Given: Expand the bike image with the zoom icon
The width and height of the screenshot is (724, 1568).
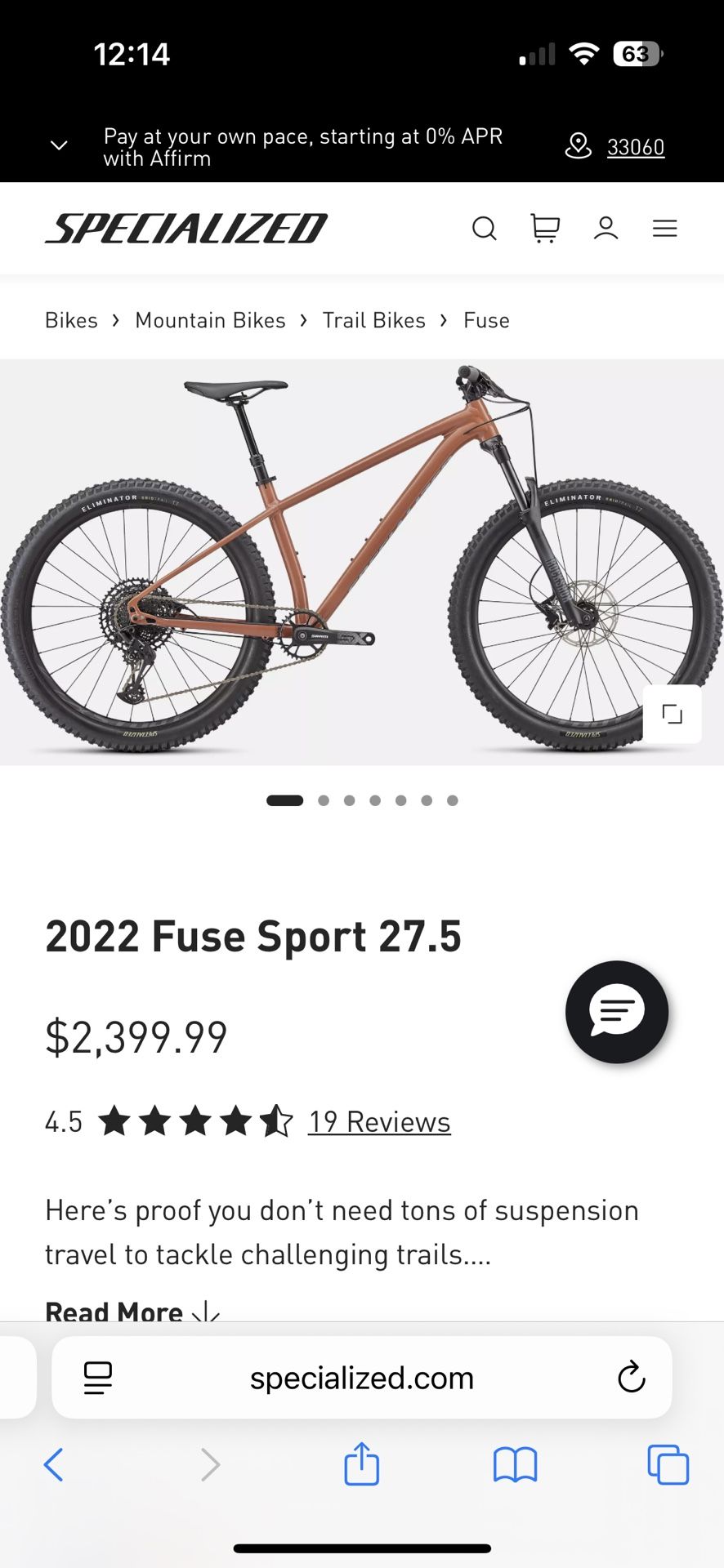Looking at the screenshot, I should pyautogui.click(x=672, y=713).
